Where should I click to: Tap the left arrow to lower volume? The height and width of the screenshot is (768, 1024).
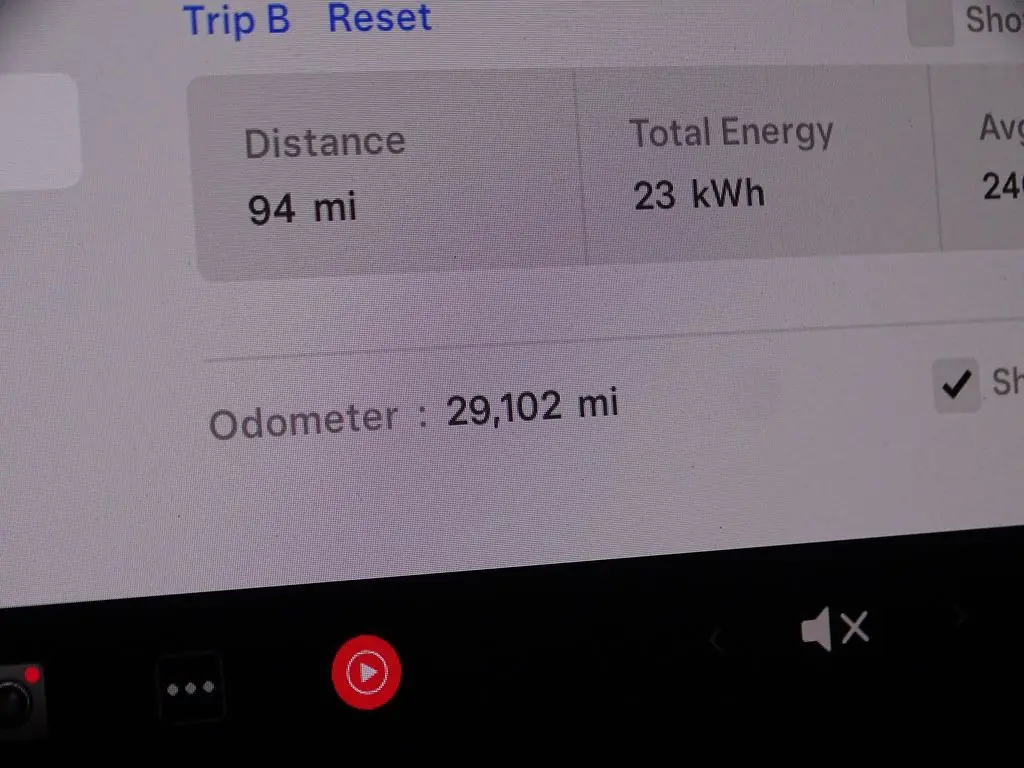[716, 640]
